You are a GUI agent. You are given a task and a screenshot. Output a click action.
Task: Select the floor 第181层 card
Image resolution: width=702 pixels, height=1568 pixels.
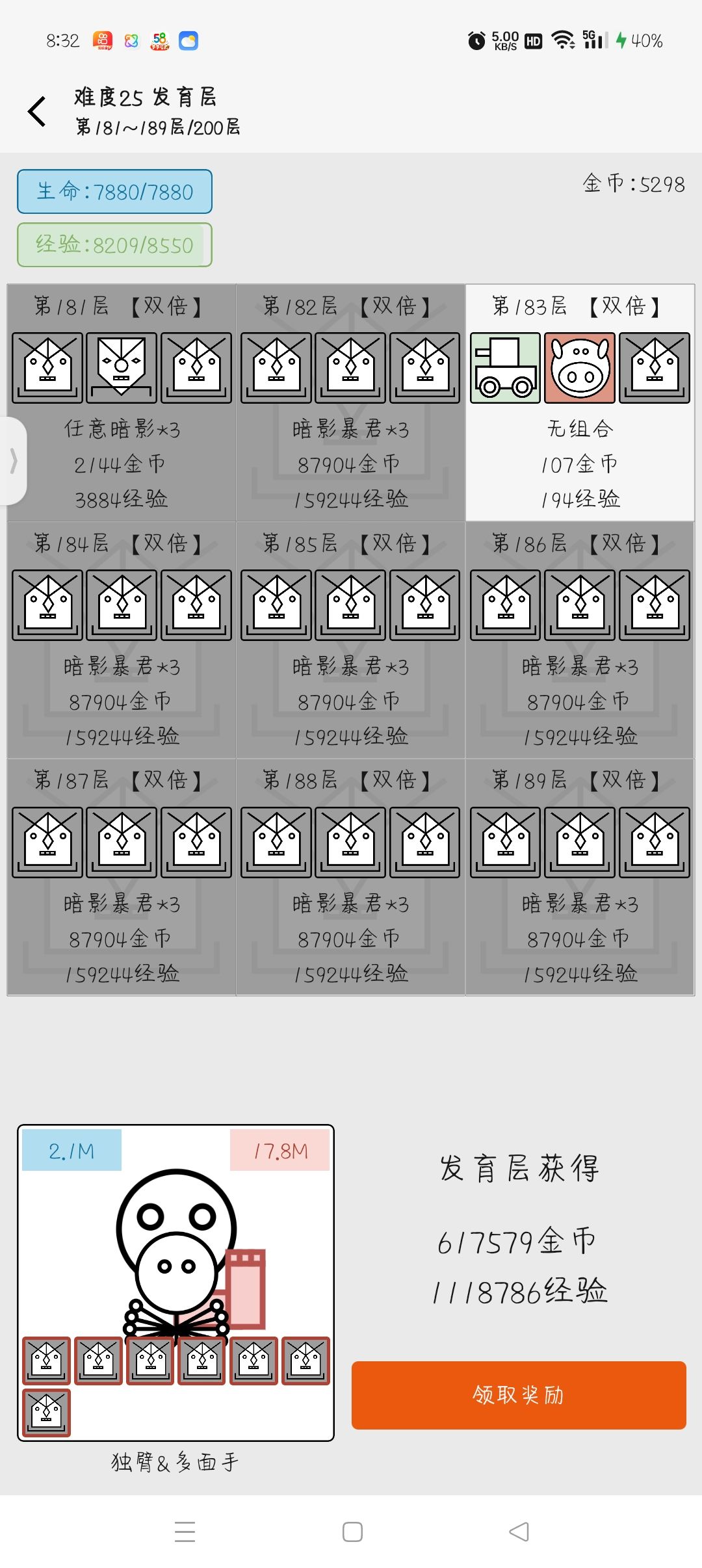tap(121, 402)
